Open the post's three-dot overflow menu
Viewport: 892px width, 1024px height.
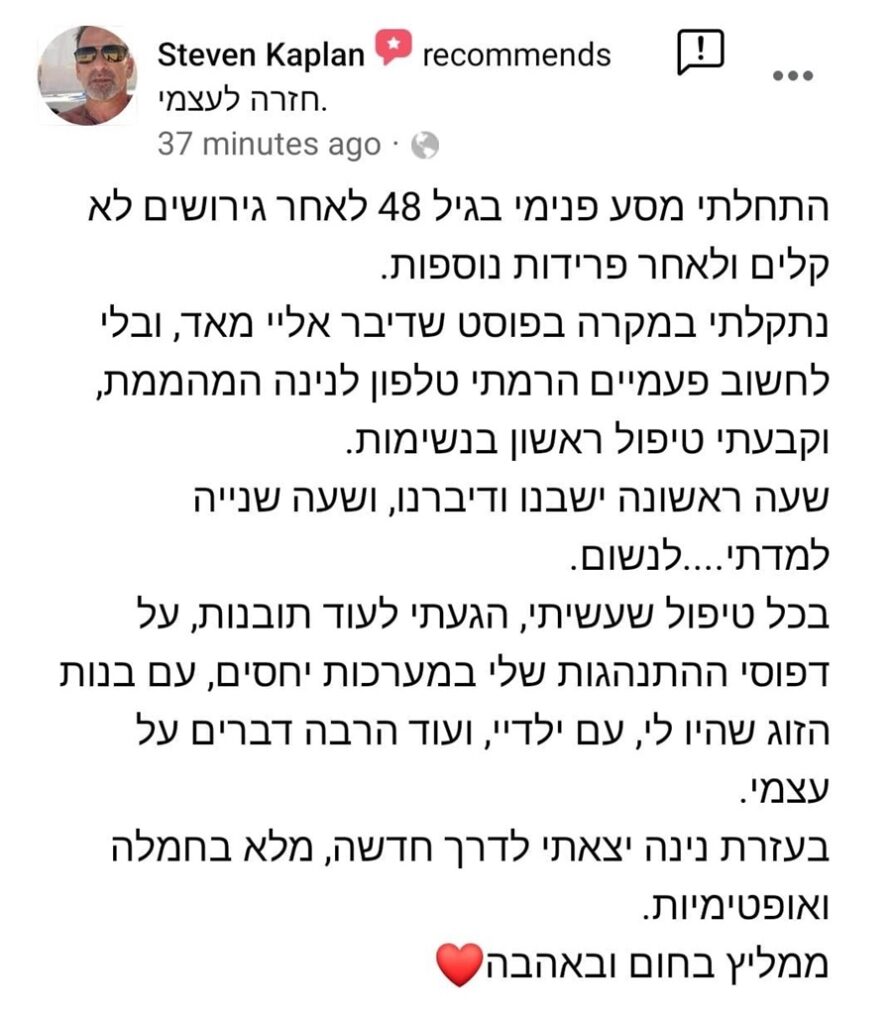click(x=797, y=77)
